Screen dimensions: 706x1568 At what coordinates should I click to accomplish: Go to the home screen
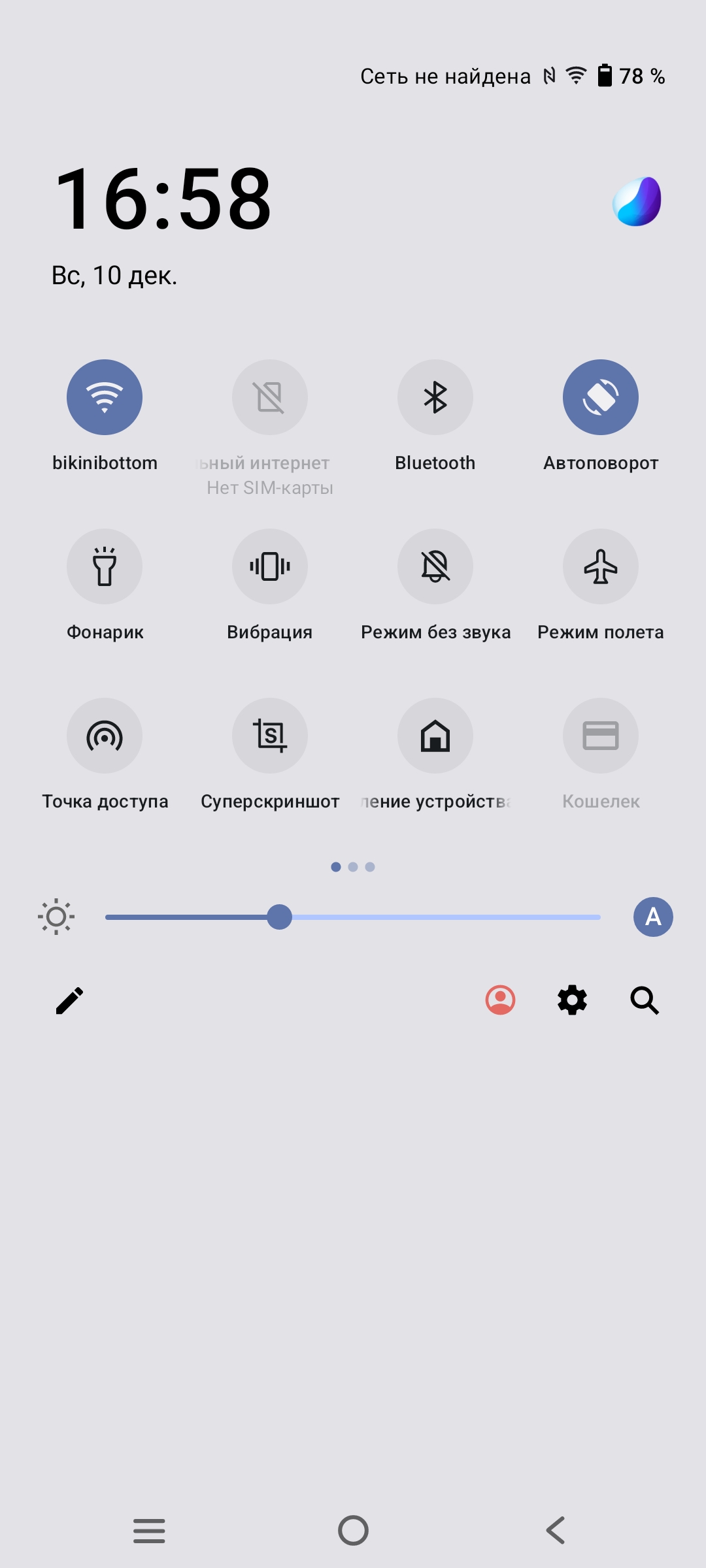353,1530
